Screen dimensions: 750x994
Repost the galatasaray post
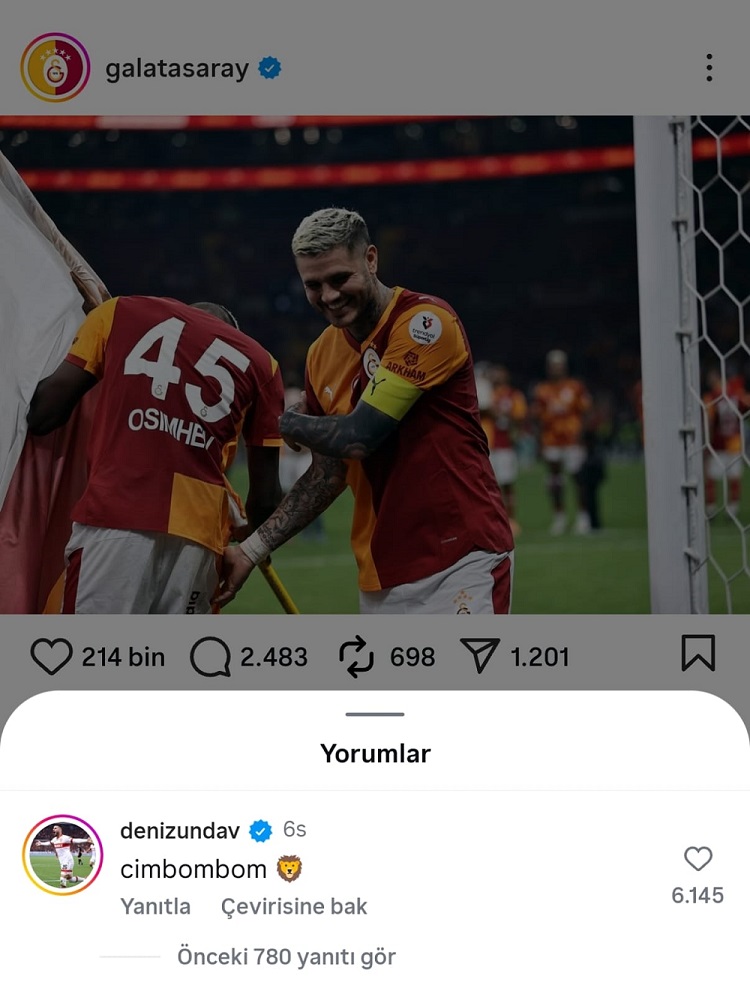click(x=356, y=656)
